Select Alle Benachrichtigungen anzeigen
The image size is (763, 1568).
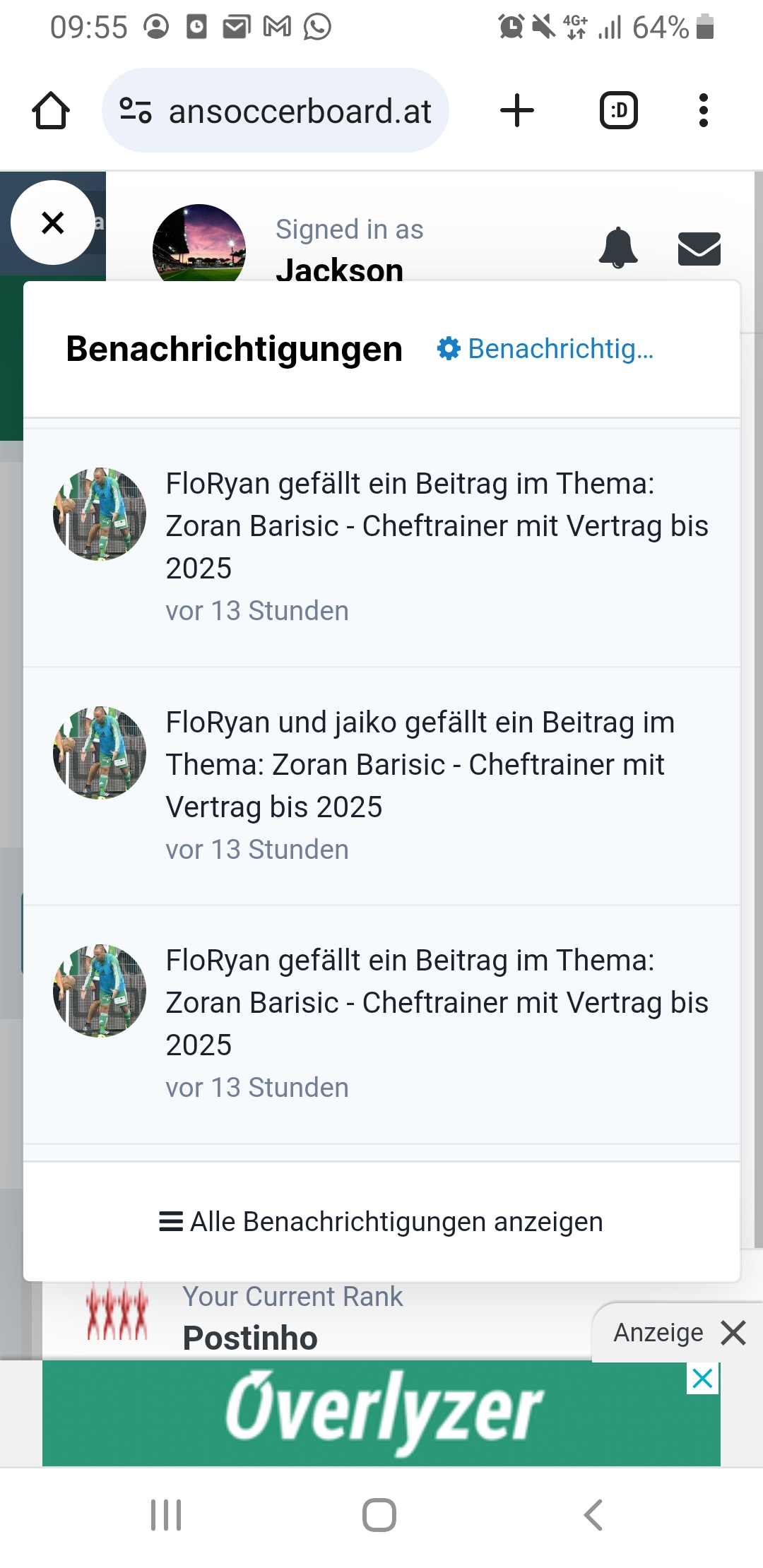pyautogui.click(x=381, y=1222)
